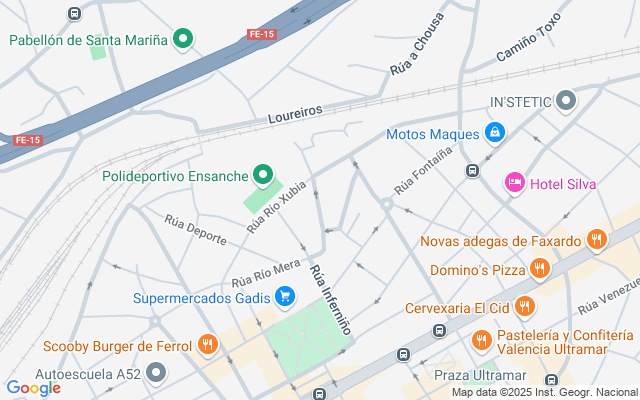Open the Motos Maques shop pin
The image size is (640, 400).
(x=494, y=132)
